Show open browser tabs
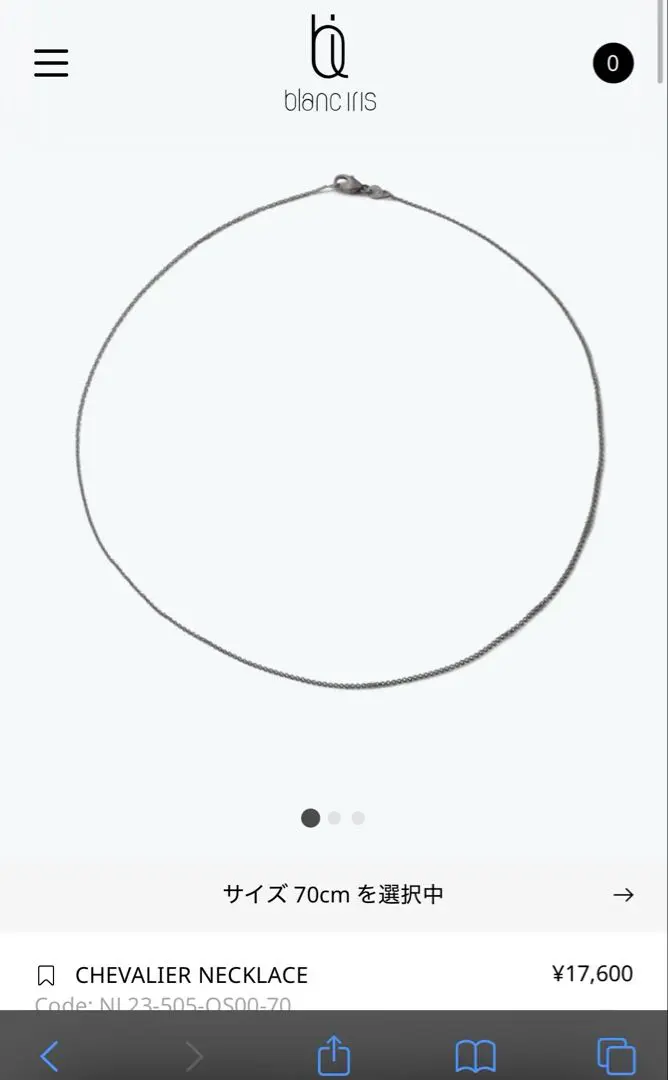This screenshot has height=1080, width=668. (x=616, y=1055)
